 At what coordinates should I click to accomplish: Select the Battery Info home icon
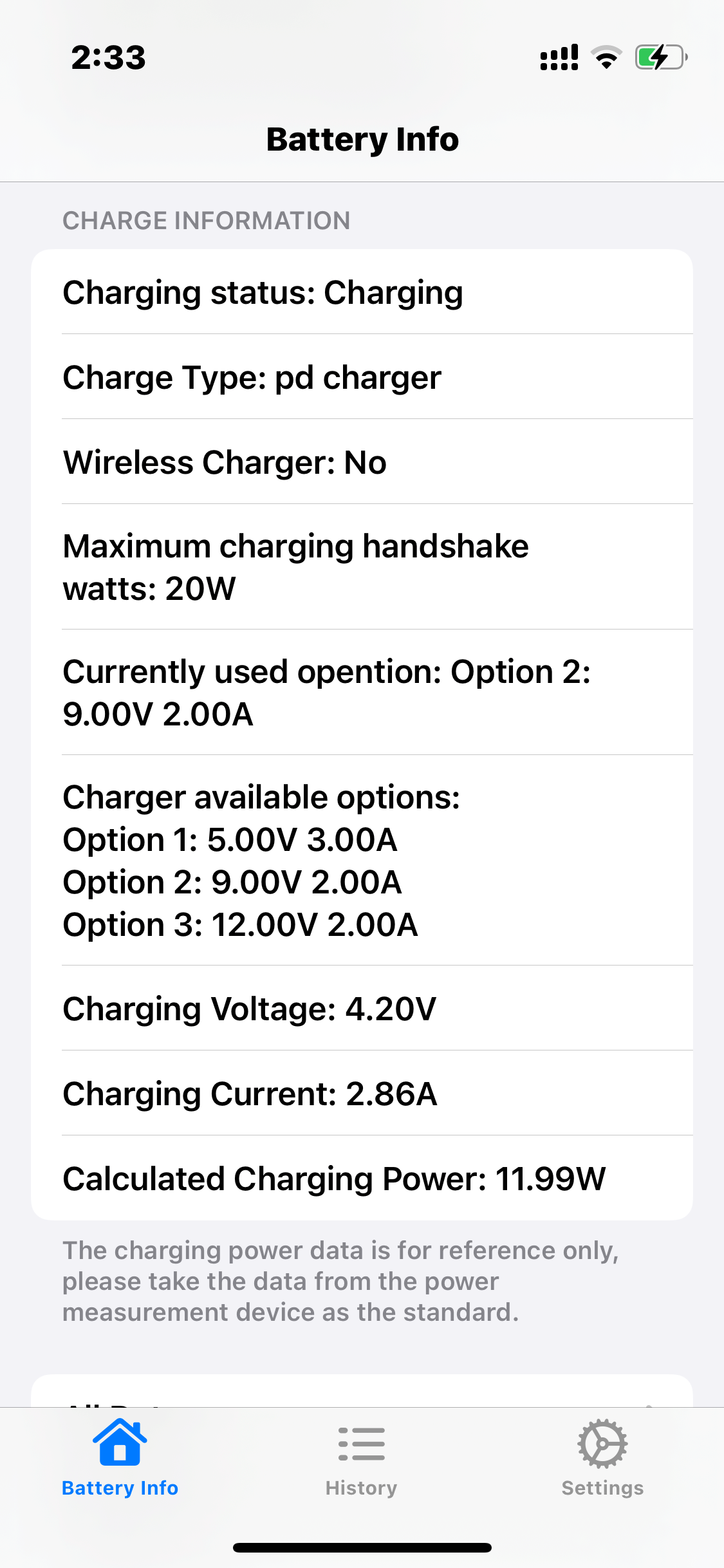tap(120, 1445)
